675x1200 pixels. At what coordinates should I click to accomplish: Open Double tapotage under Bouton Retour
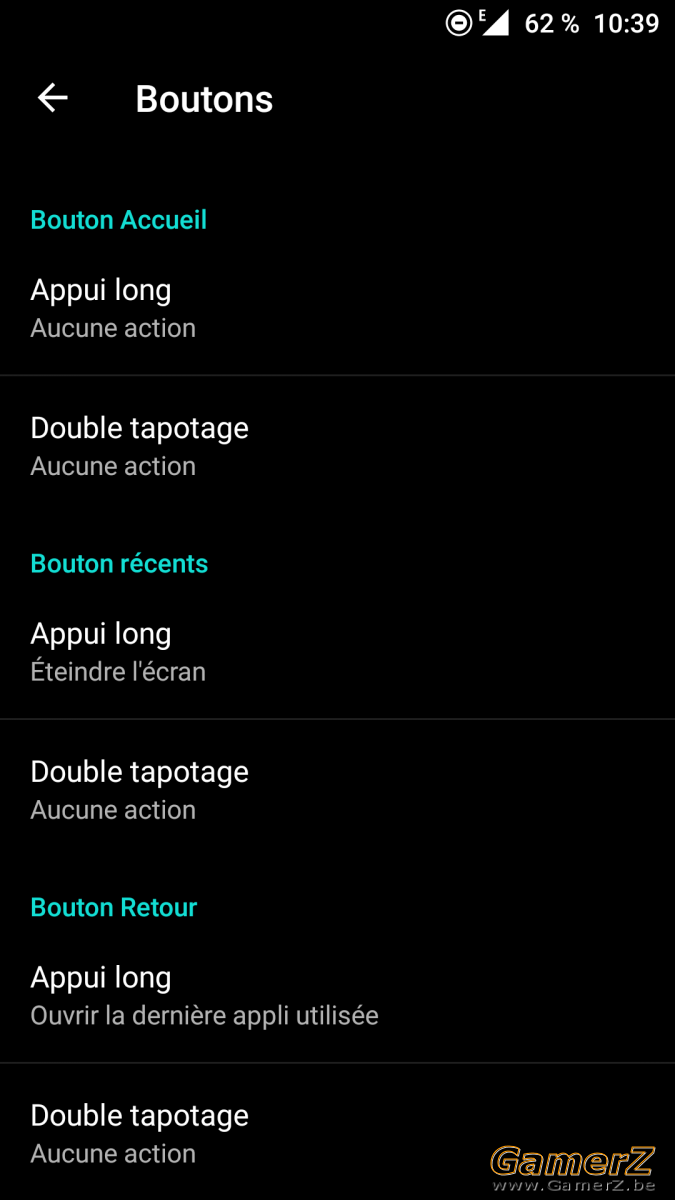[337, 1134]
